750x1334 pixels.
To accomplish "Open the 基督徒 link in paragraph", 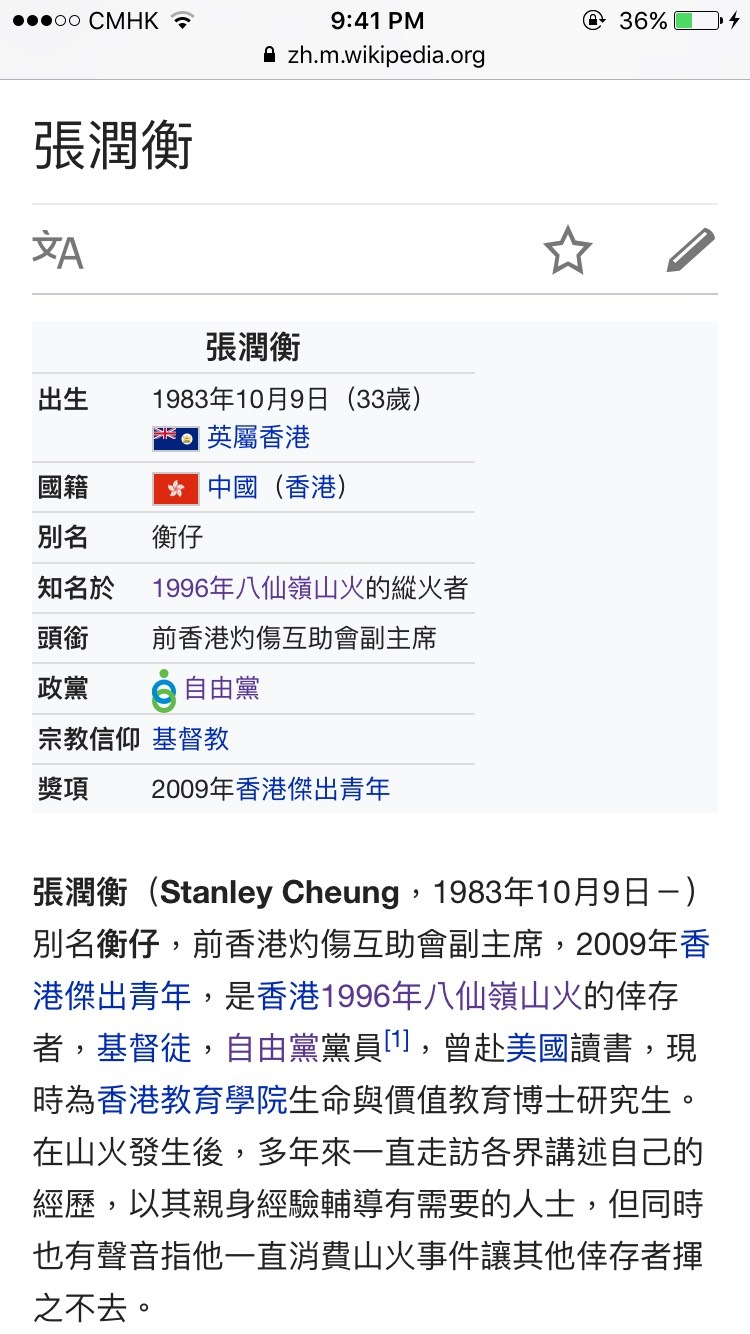I will coord(144,1048).
